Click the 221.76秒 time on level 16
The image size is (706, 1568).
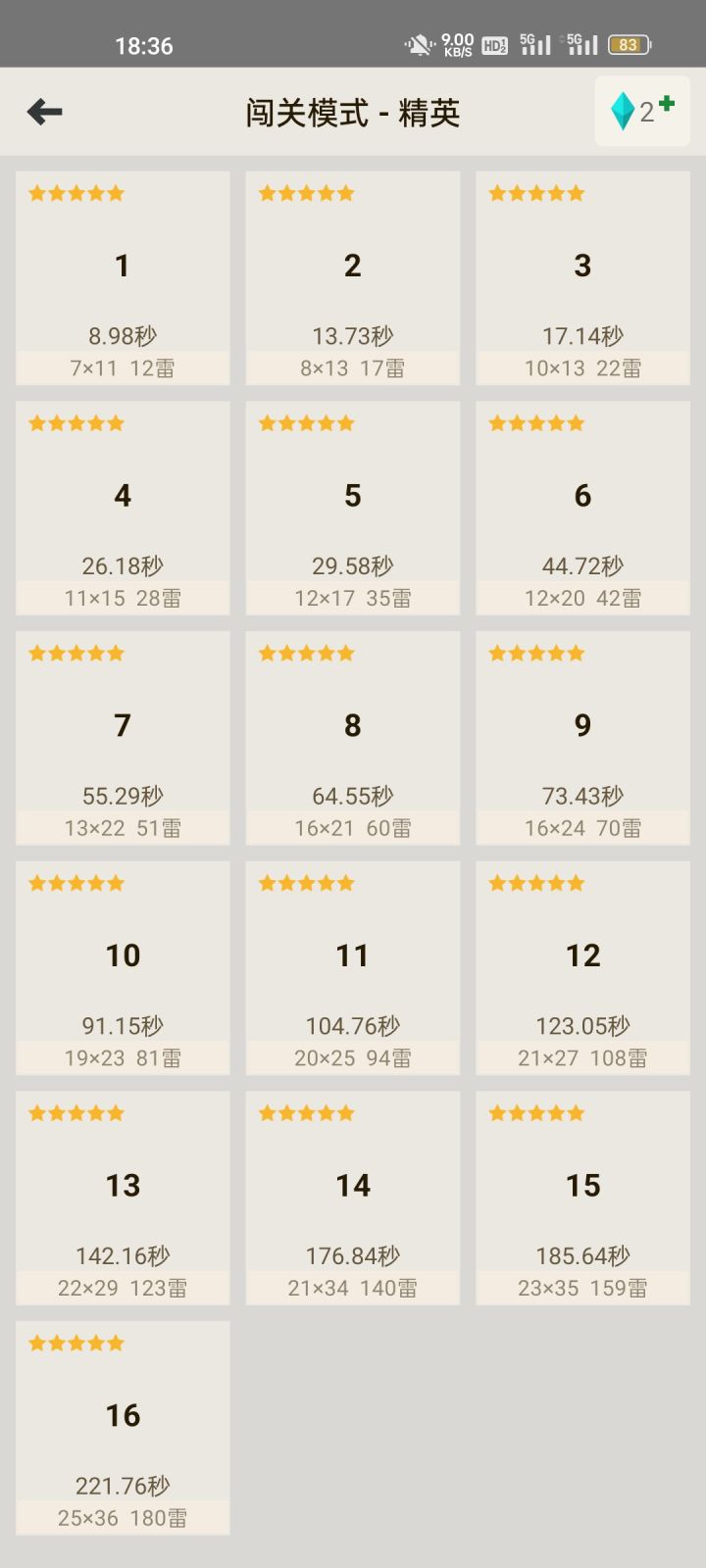[122, 1484]
